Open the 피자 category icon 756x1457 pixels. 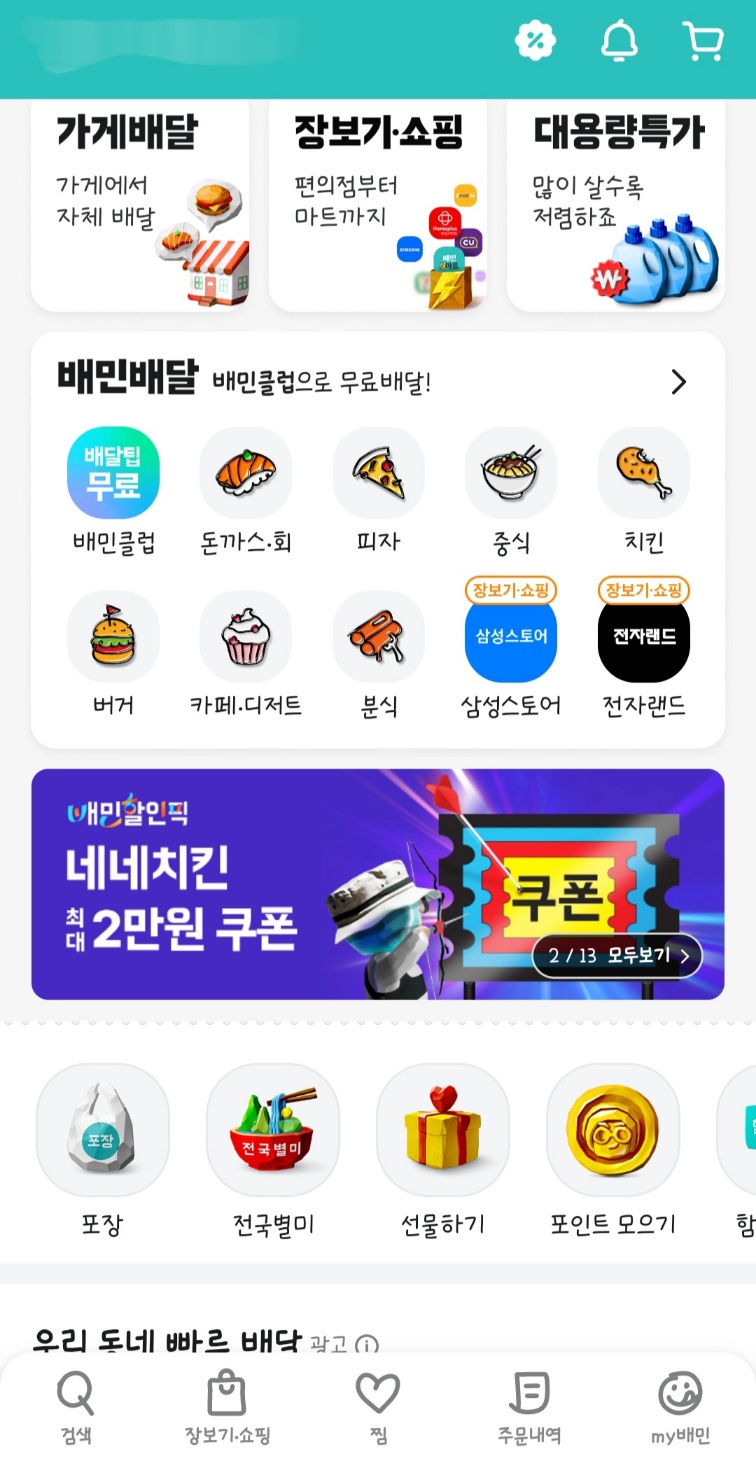(378, 471)
